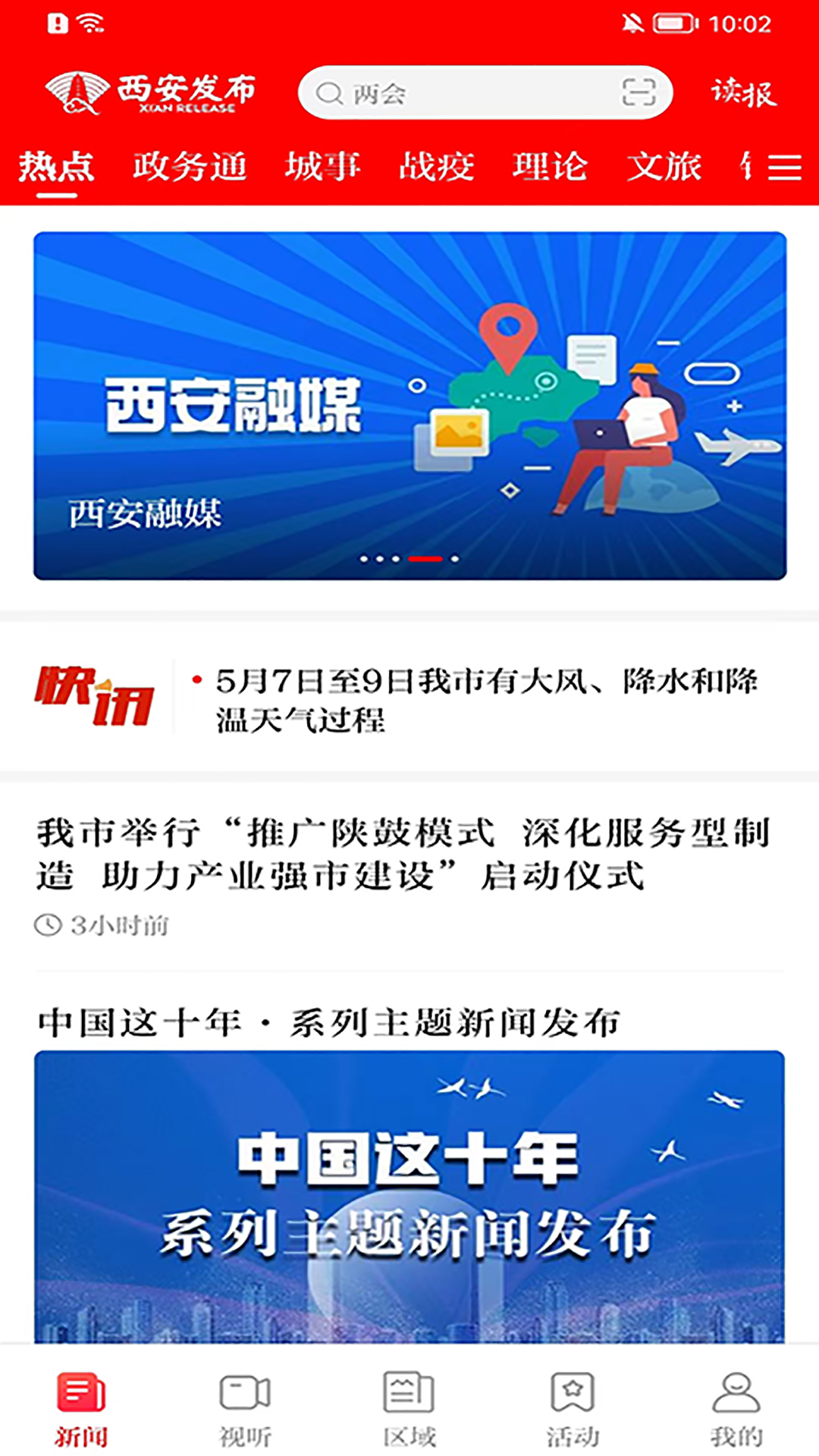
Task: Switch to the 城事 tab
Action: [322, 167]
